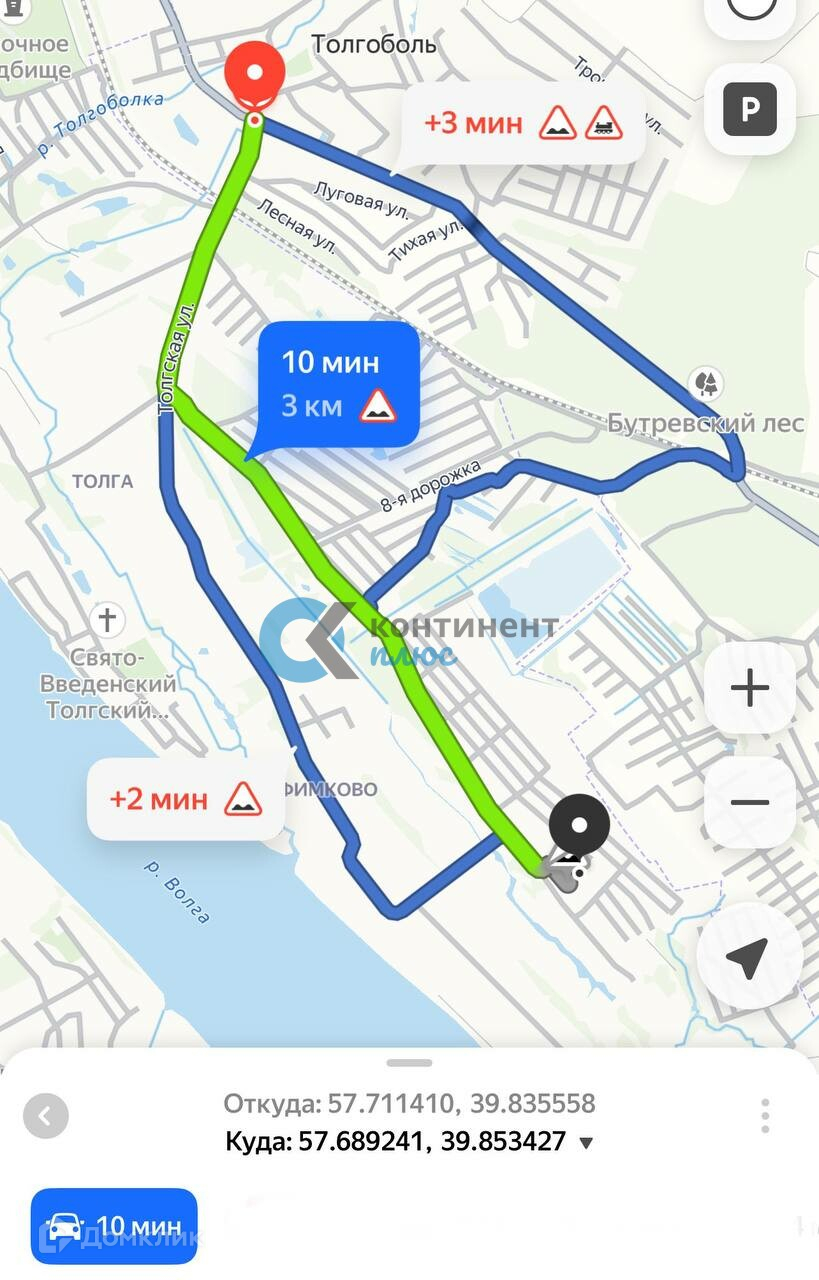This screenshot has height=1280, width=819.
Task: Choose the +3 min alternative route
Action: pos(523,124)
